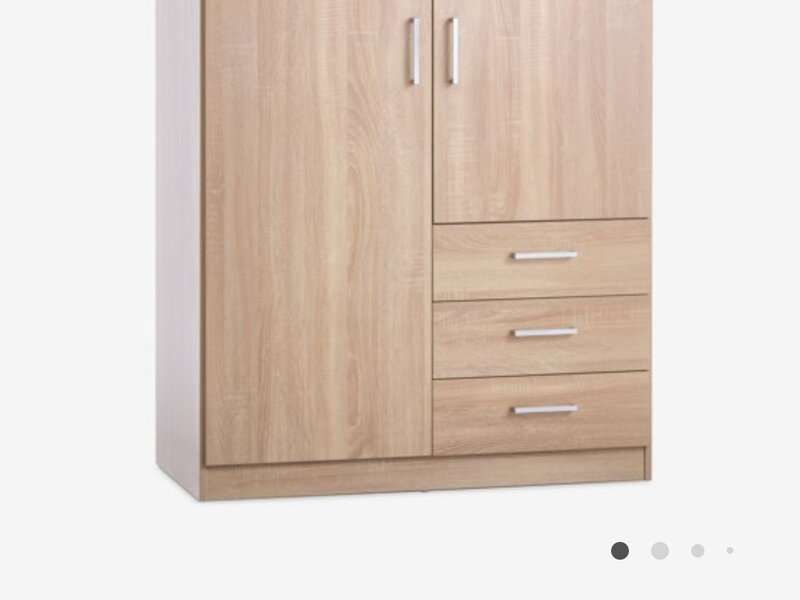800x600 pixels.
Task: Select the third page indicator dot
Action: pos(697,550)
